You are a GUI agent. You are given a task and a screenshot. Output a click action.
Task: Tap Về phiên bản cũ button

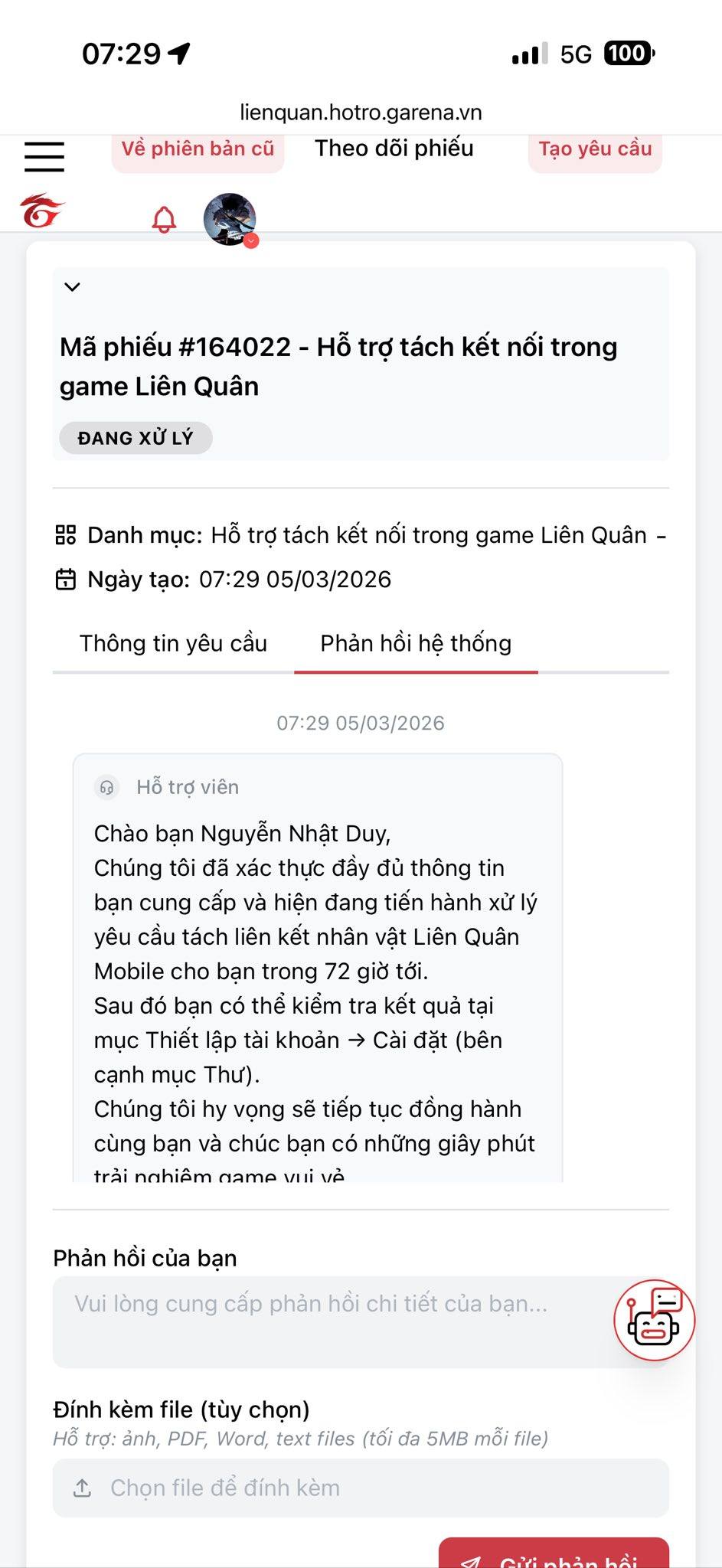(x=198, y=149)
